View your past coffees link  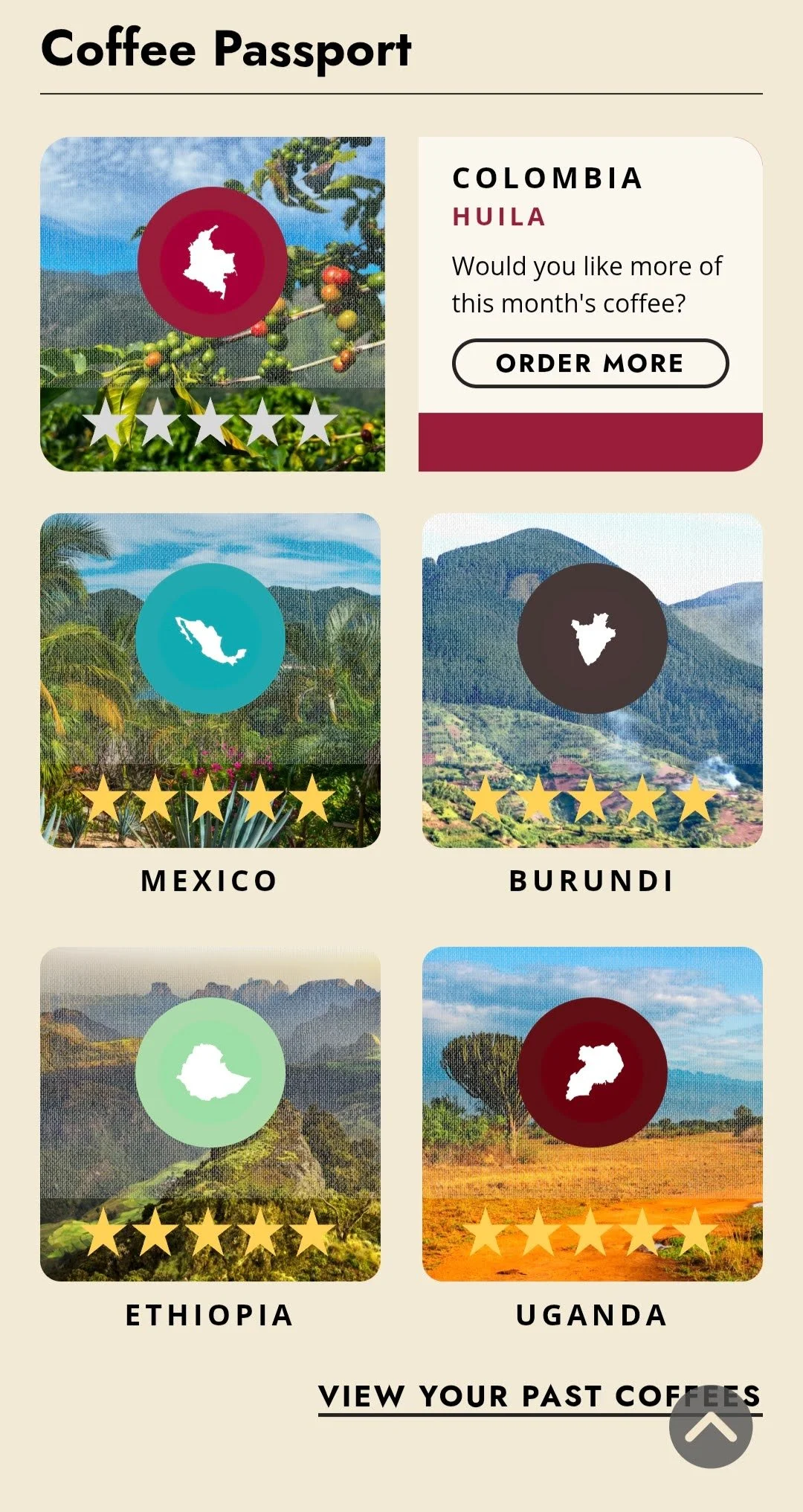491,1396
